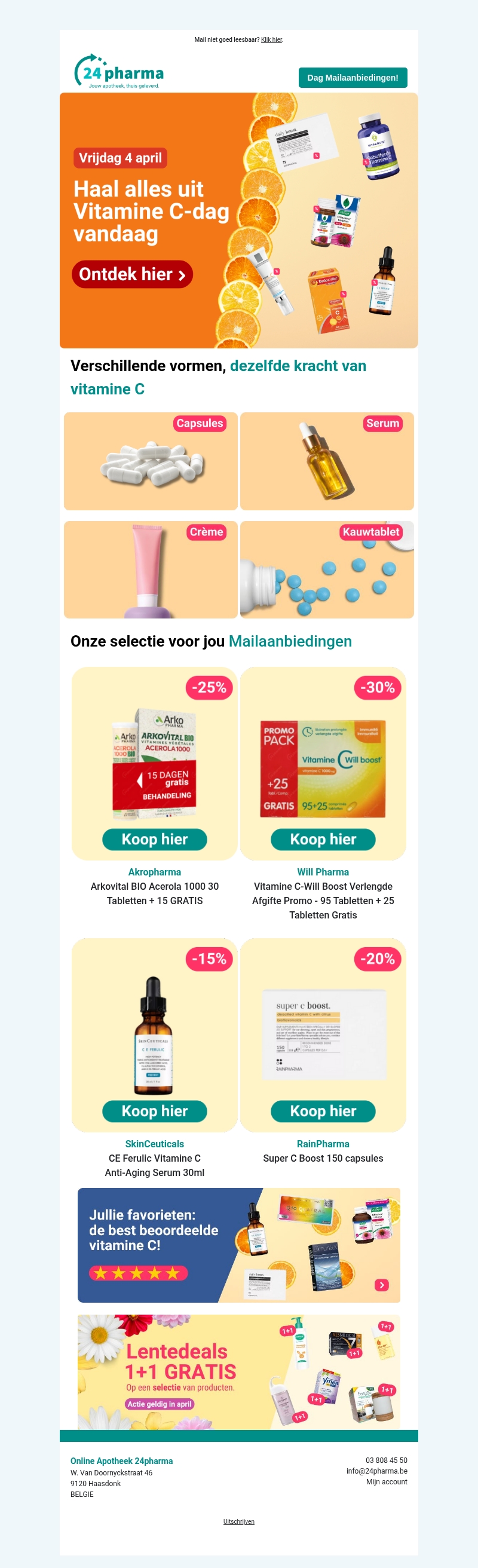Open the 'Jullie favorieten' best-rated banner
478x1568 pixels.
coord(238,1245)
